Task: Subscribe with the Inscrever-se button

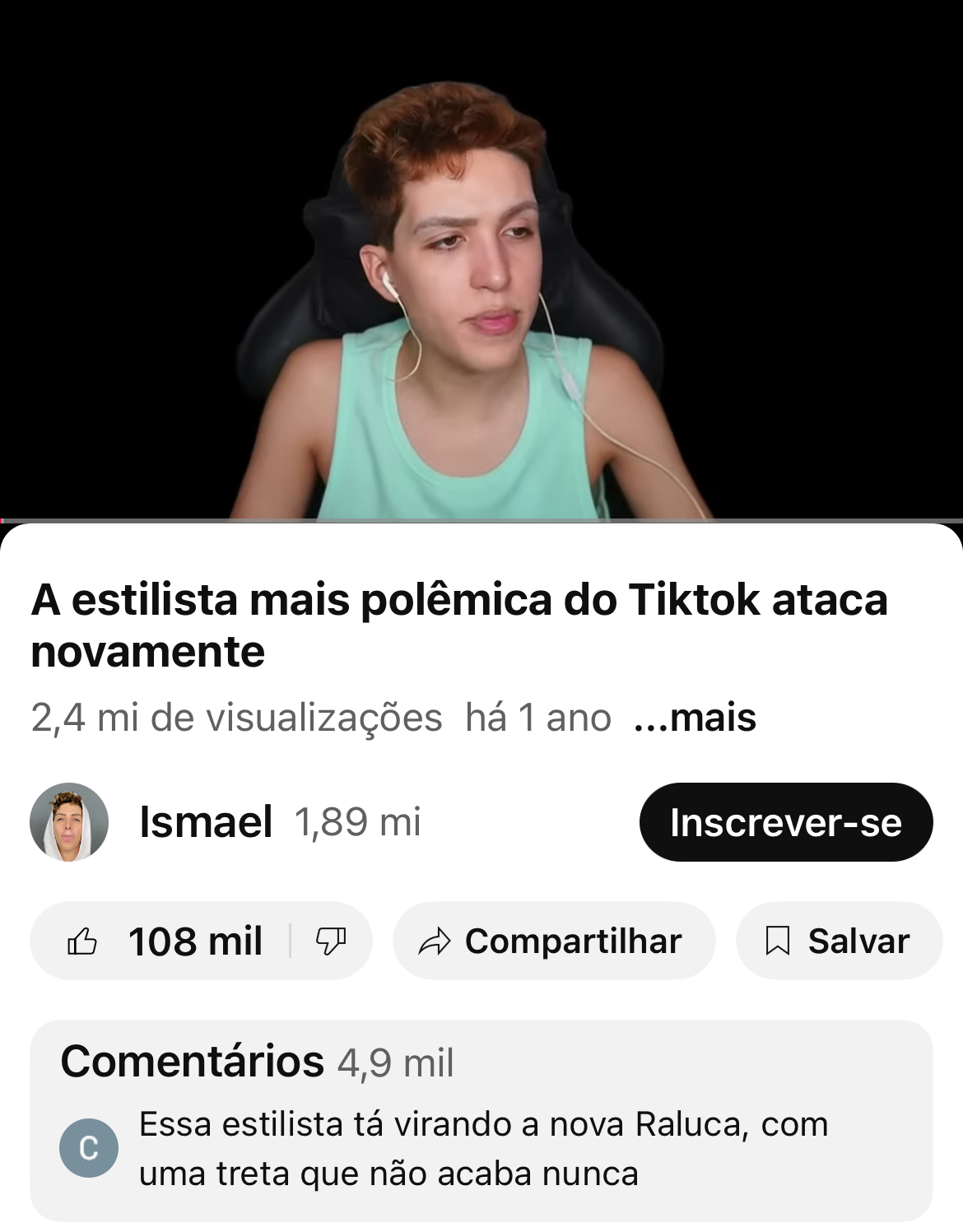Action: tap(785, 822)
